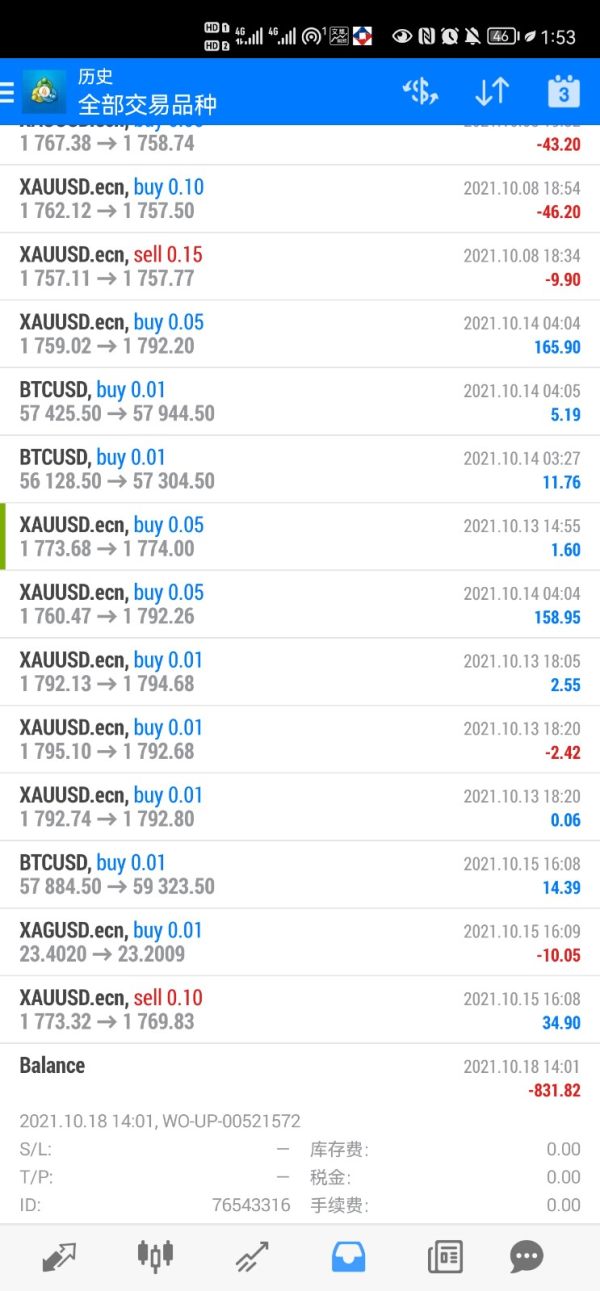Screen dimensions: 600x1291
Task: Select the history inbox tab
Action: pos(348,1256)
